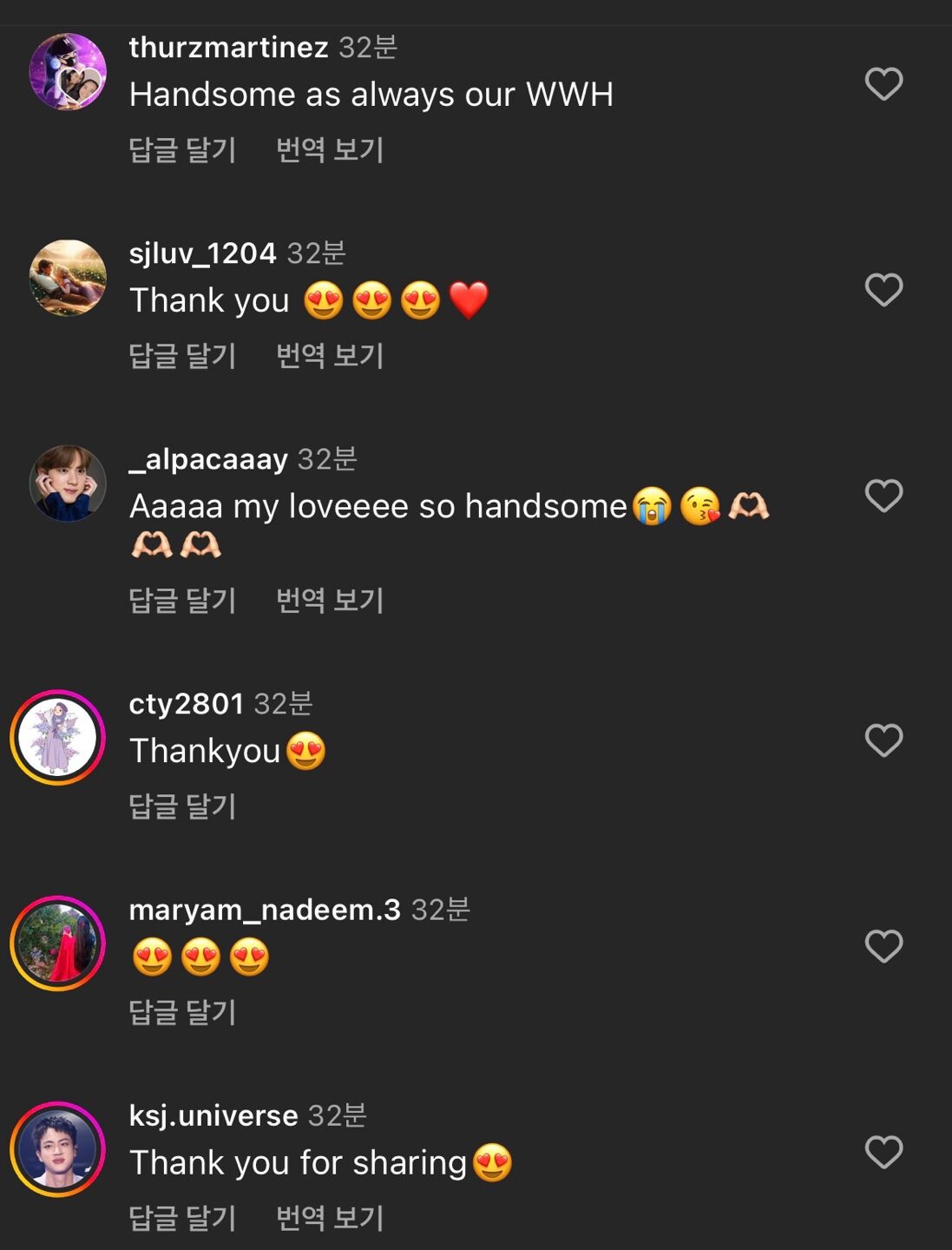Image resolution: width=952 pixels, height=1250 pixels.
Task: Like maryam_nadeem.3's emoji comment
Action: (x=883, y=946)
